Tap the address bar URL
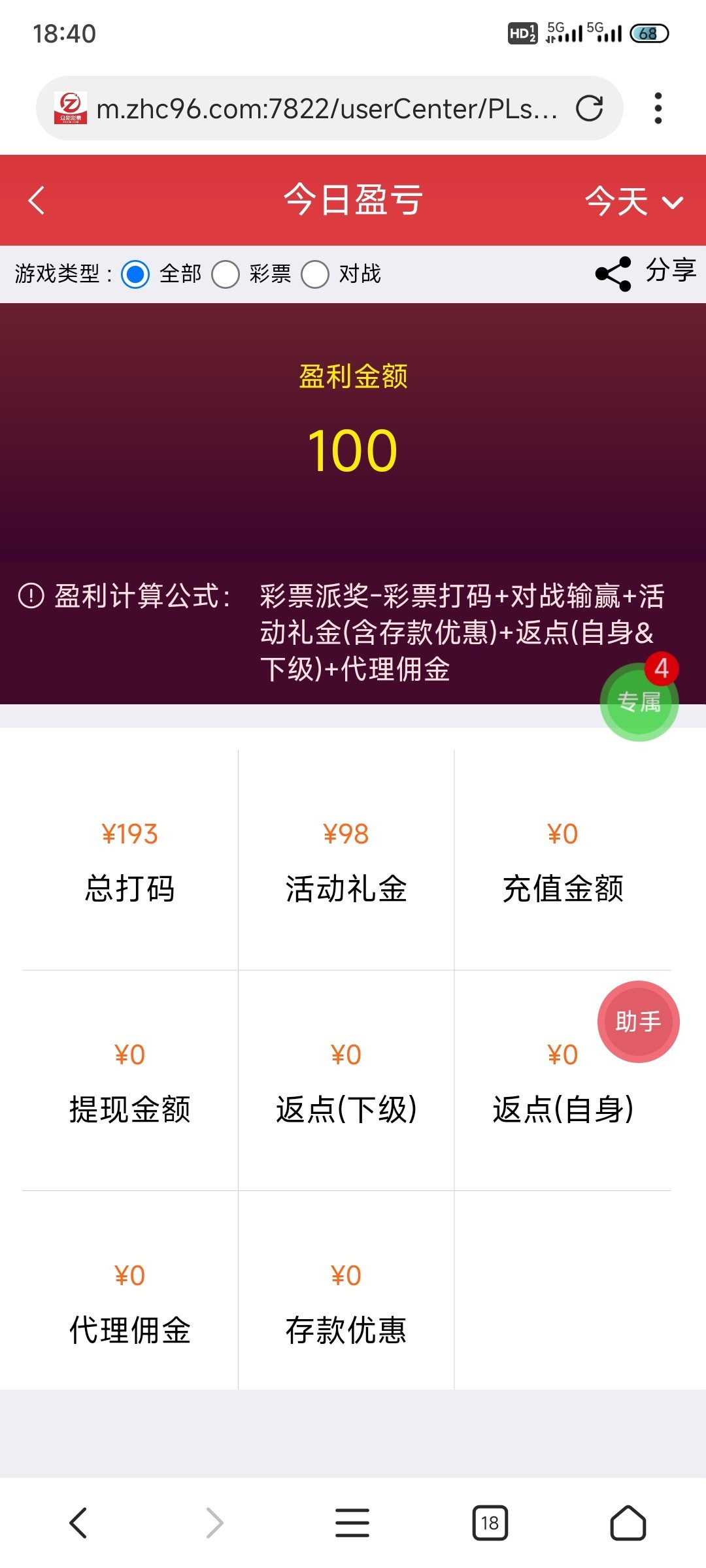 [x=327, y=108]
